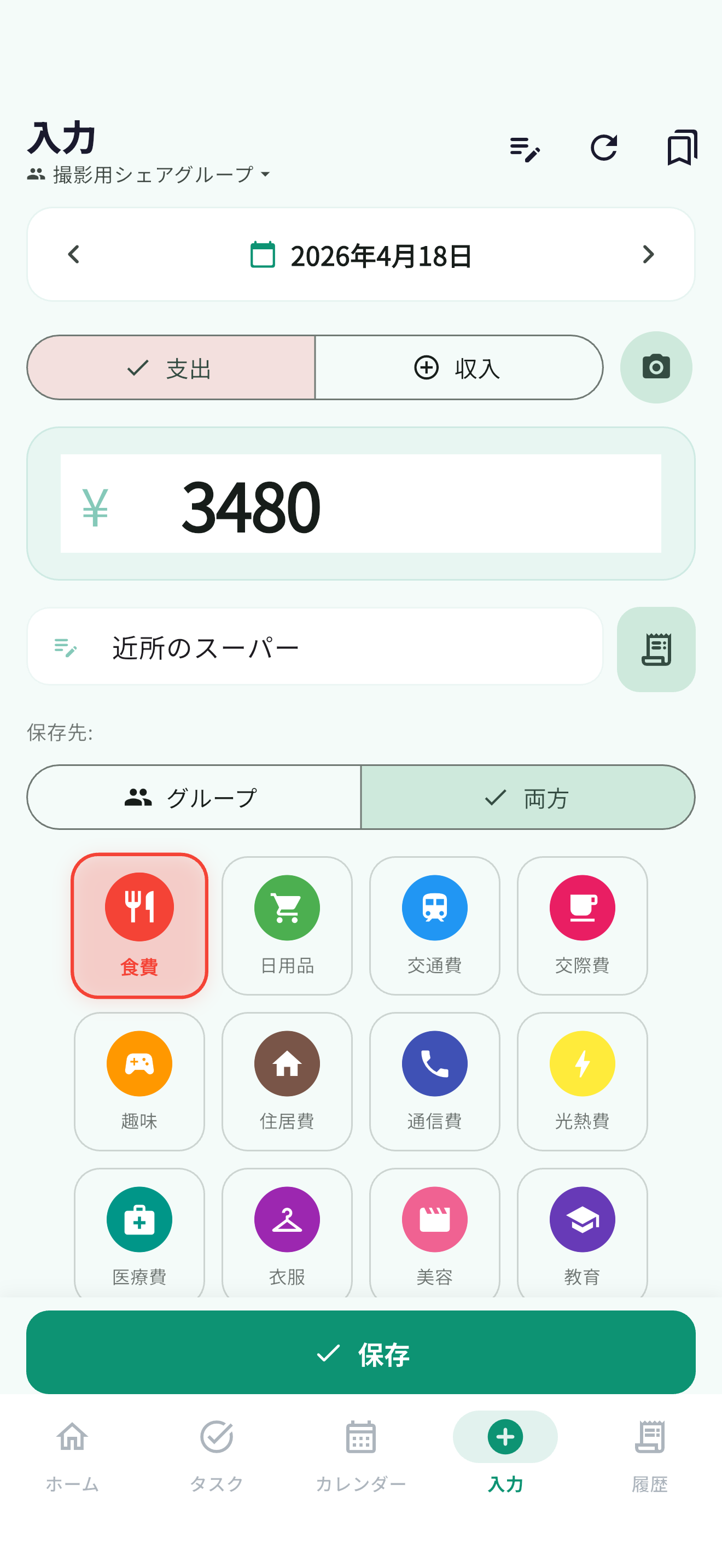Refresh using the reload icon at top
Screen dimensions: 722x1568
tap(603, 148)
